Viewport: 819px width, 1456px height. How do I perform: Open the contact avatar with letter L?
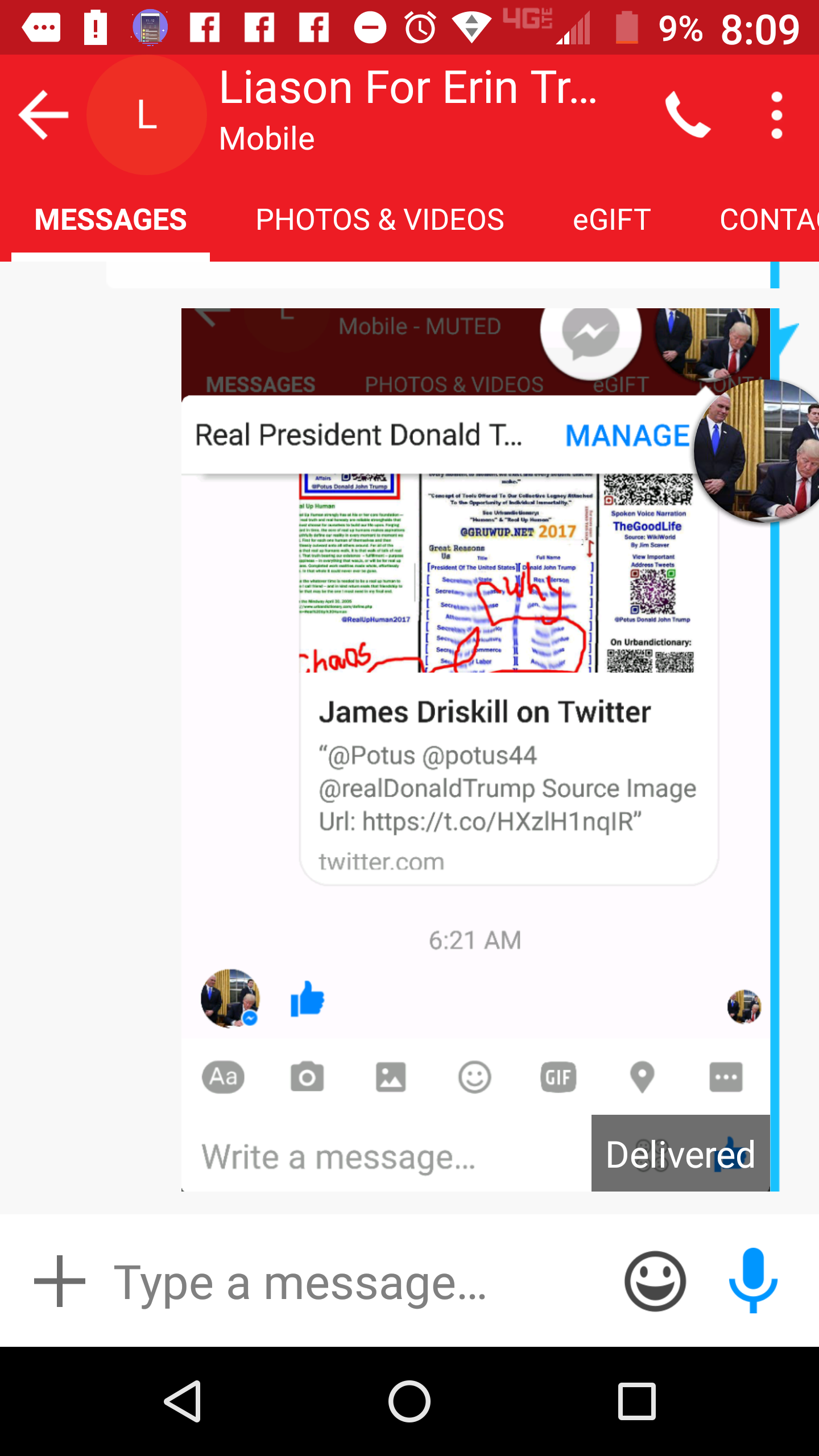pyautogui.click(x=147, y=115)
